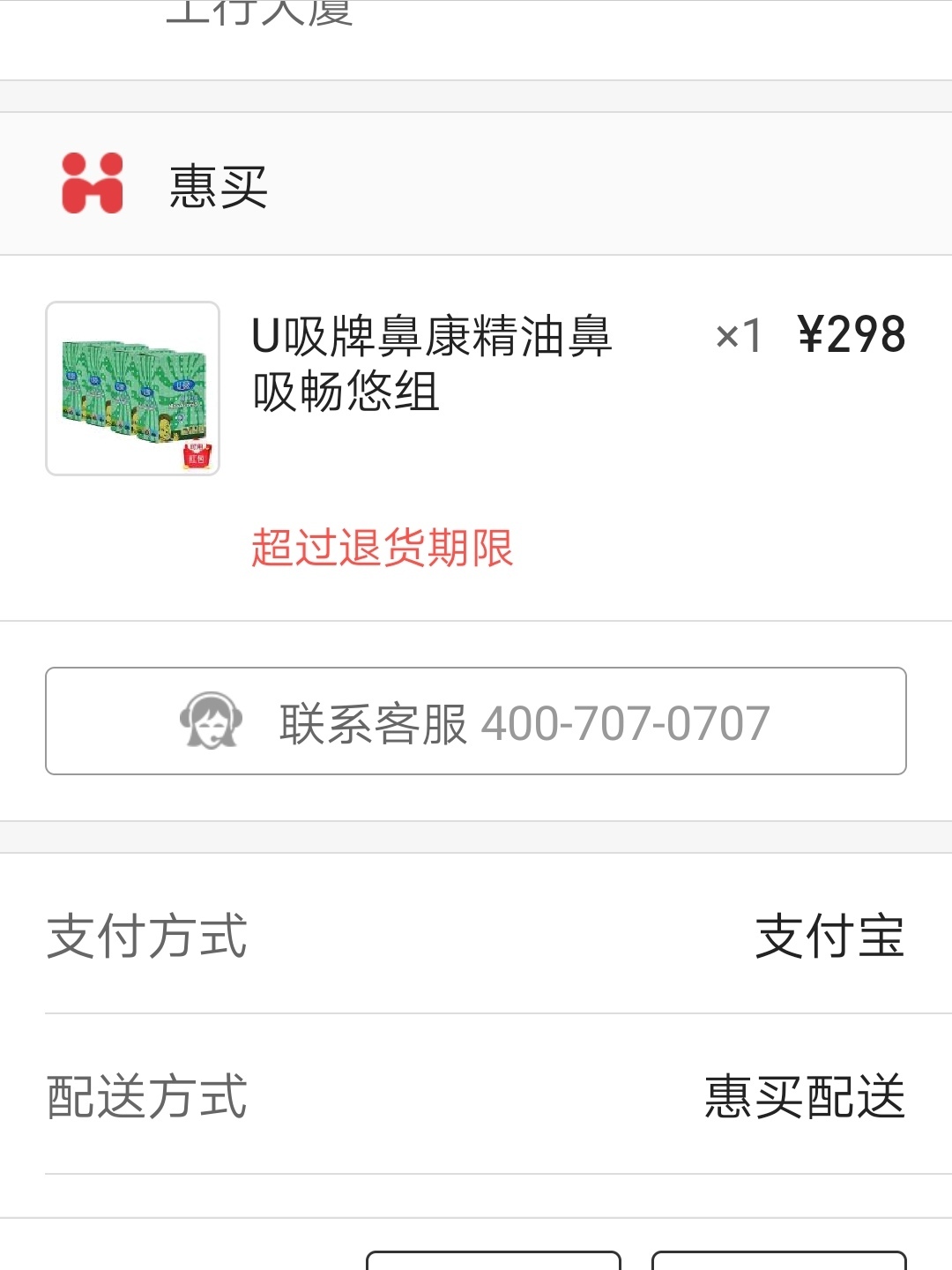The height and width of the screenshot is (1270, 952).
Task: Open the 惠买 store header
Action: click(x=218, y=185)
